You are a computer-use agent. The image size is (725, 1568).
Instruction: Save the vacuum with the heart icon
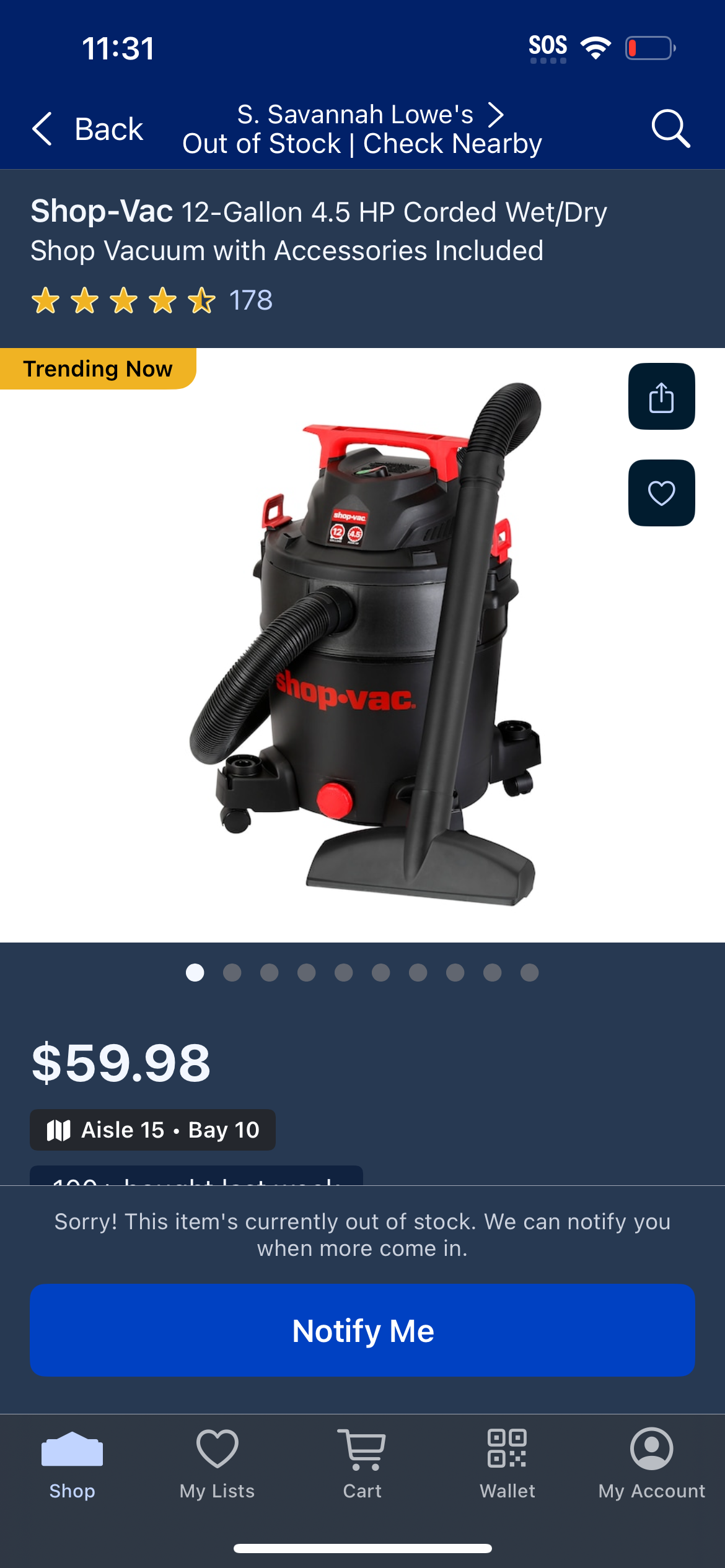(661, 493)
